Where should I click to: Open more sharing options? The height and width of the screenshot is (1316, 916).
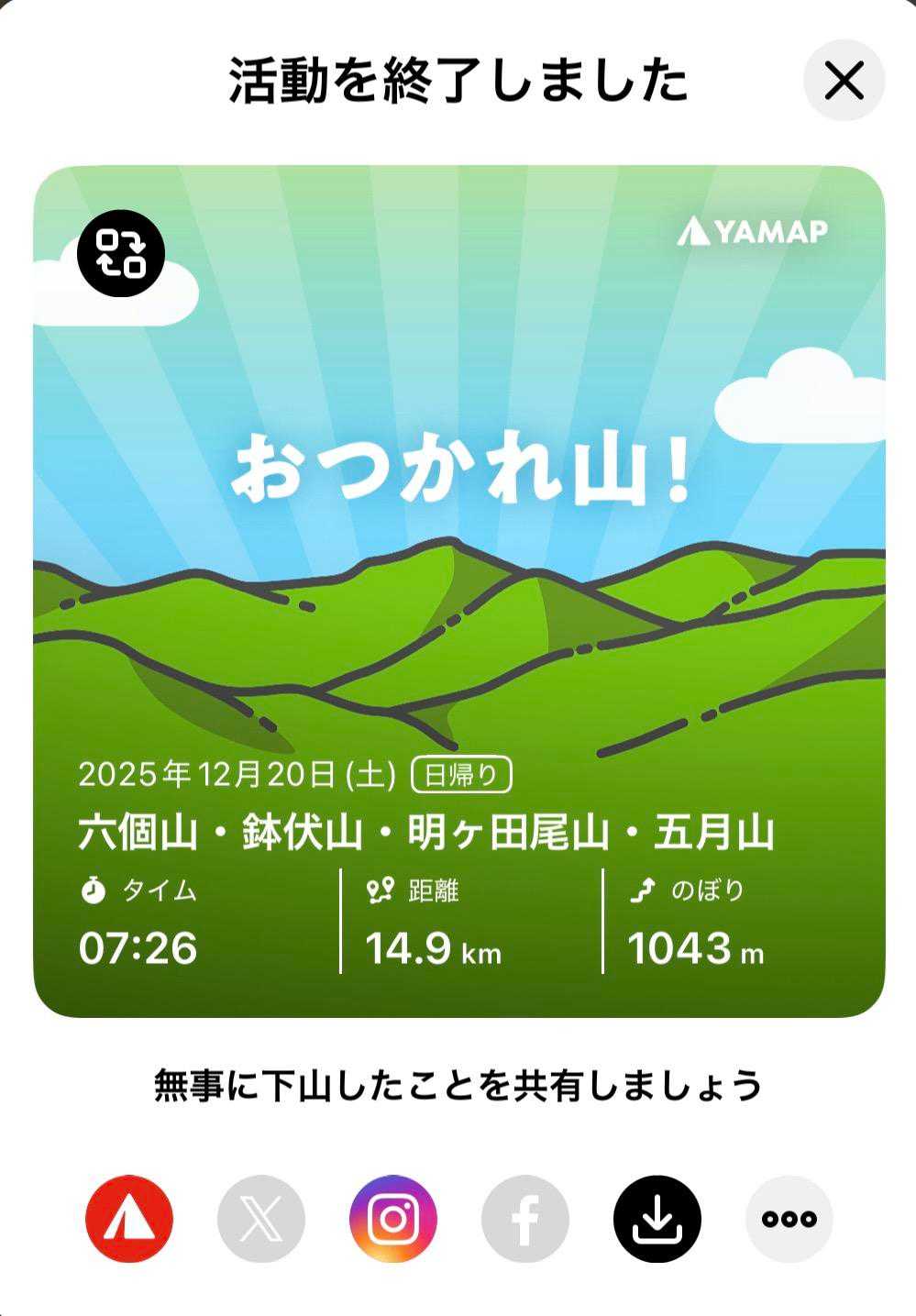click(x=789, y=1219)
